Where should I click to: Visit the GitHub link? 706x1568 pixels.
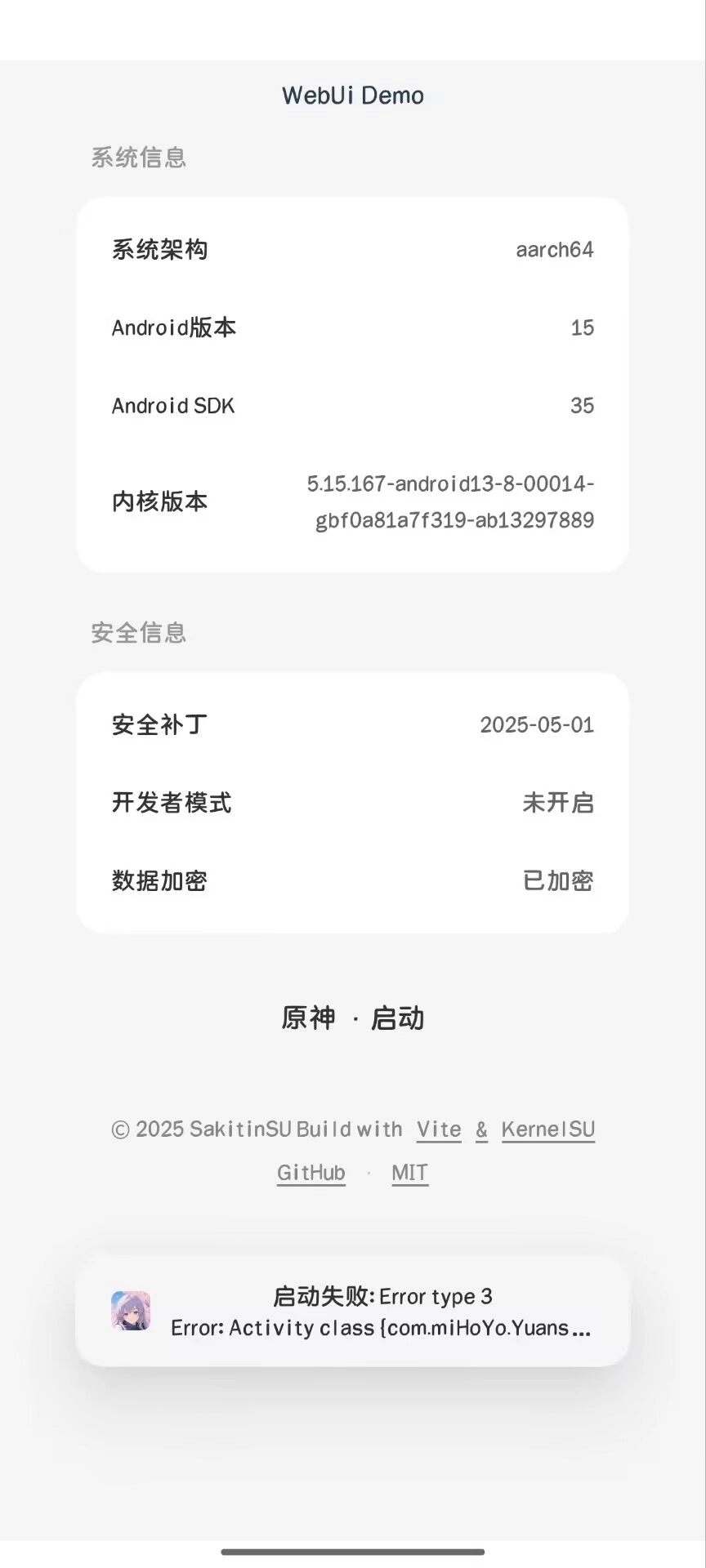coord(311,1173)
